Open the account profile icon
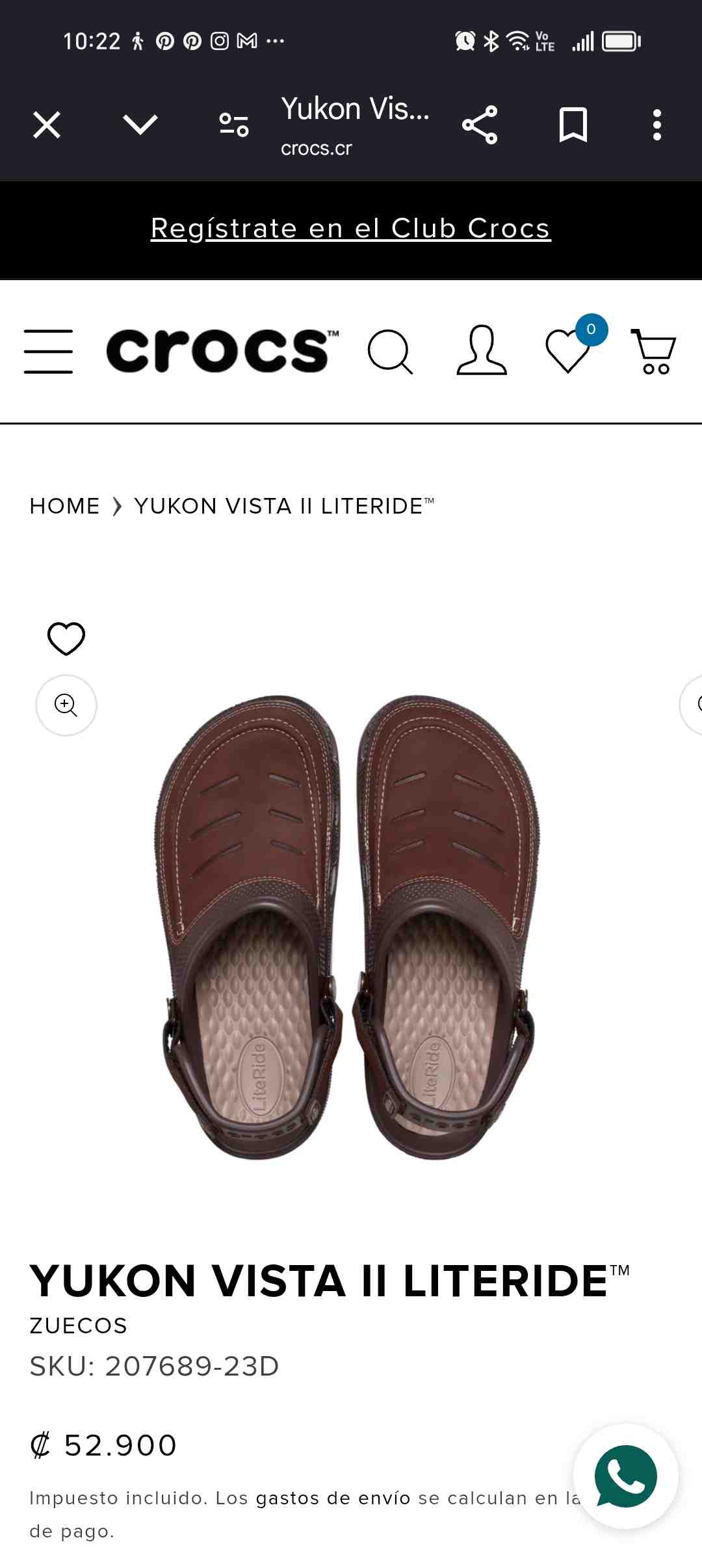The image size is (702, 1568). click(x=481, y=351)
